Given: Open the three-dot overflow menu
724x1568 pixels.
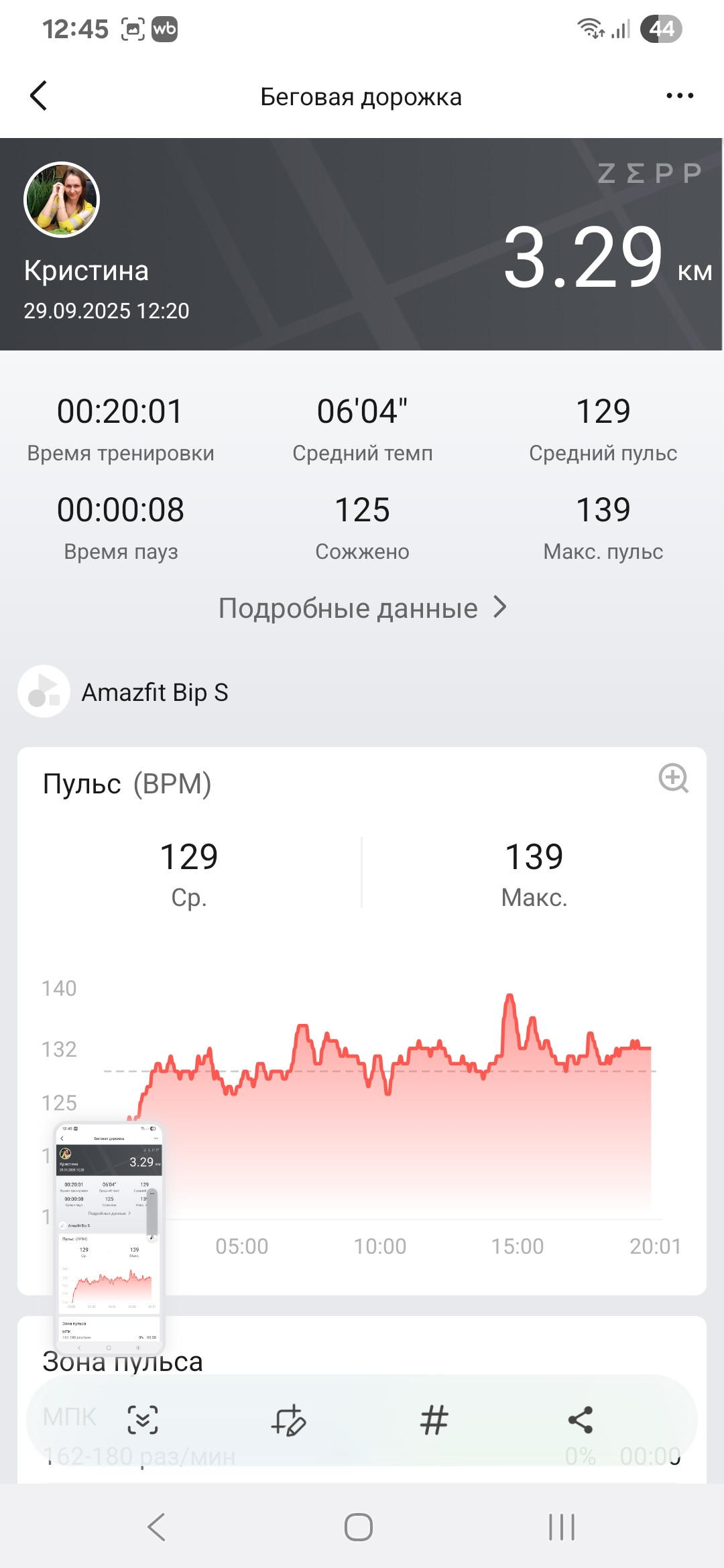Looking at the screenshot, I should click(x=680, y=96).
